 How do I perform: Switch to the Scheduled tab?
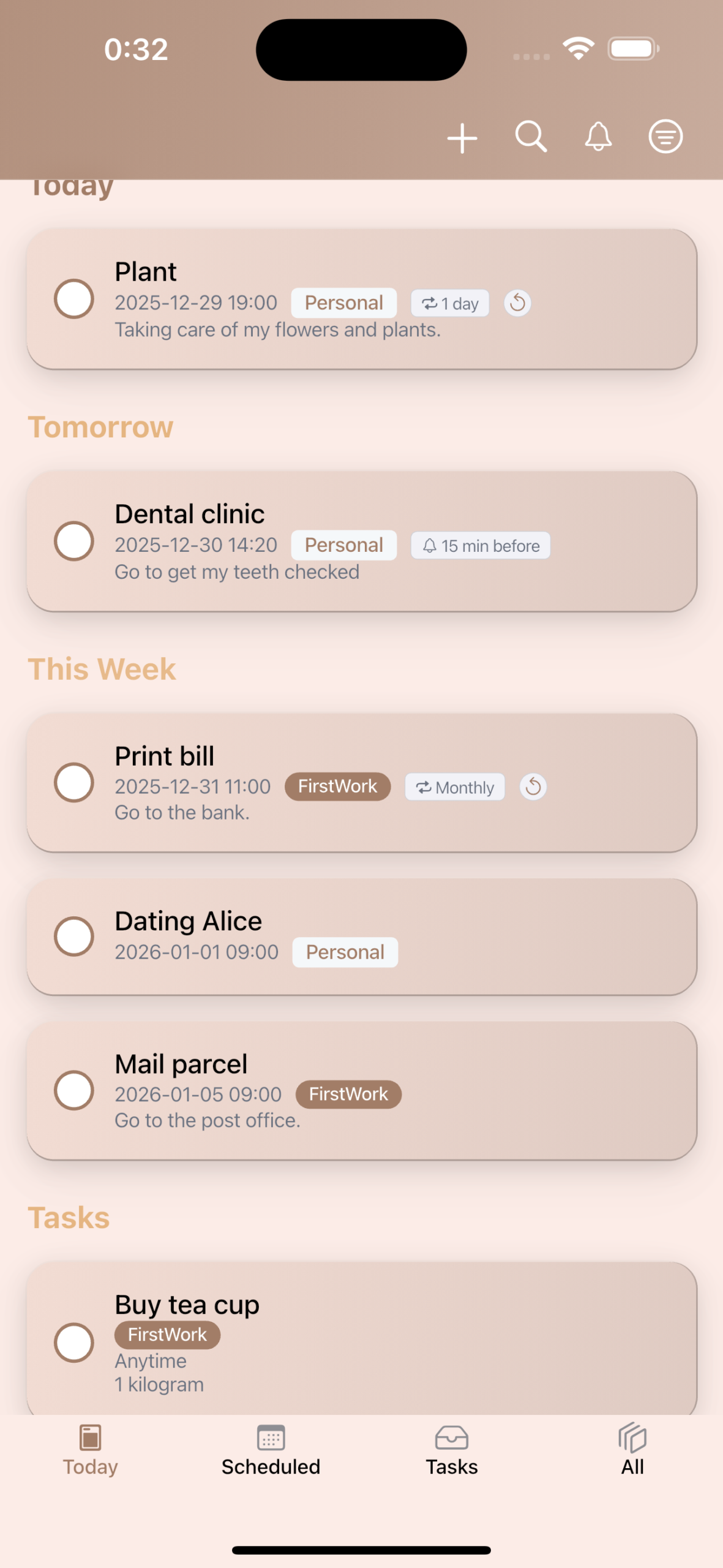pos(271,1450)
